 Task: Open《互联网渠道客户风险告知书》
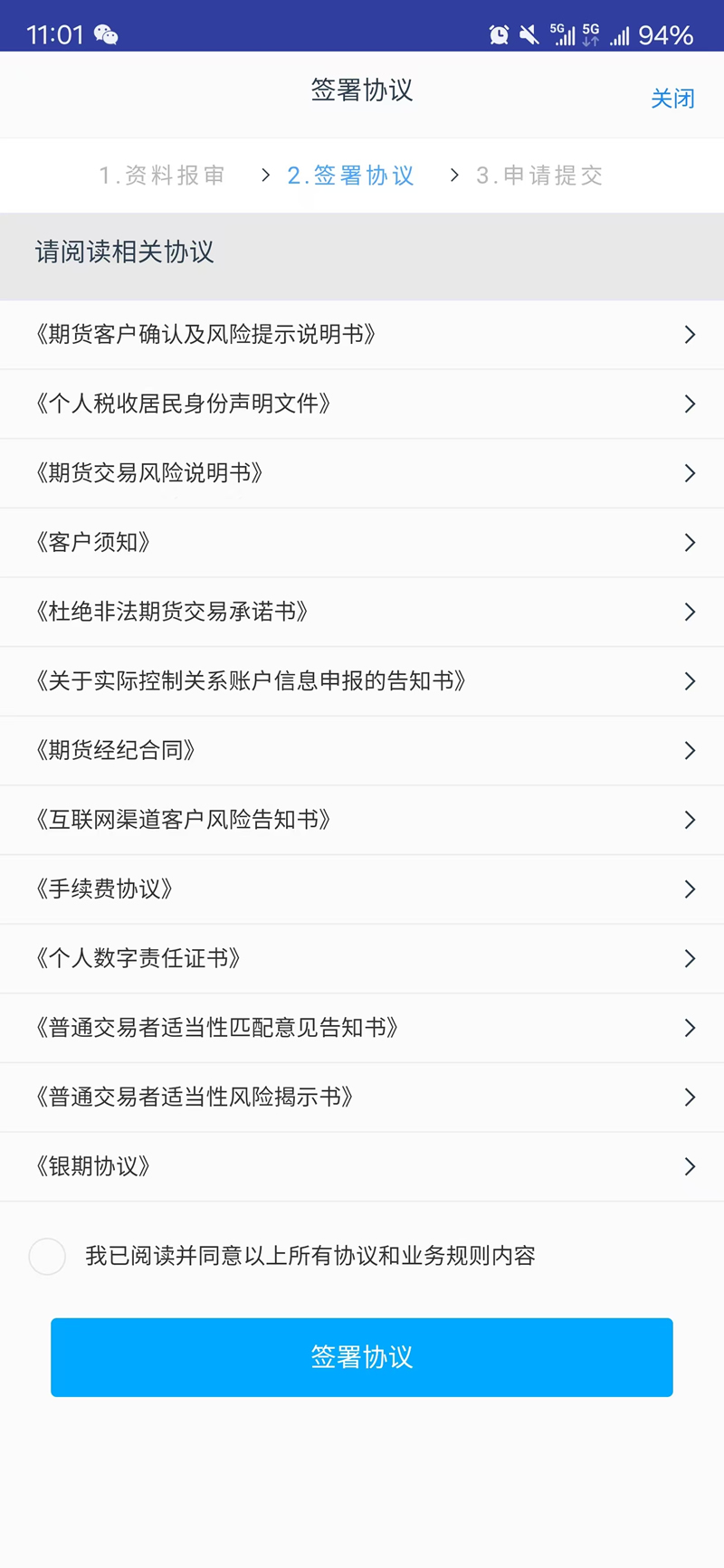pyautogui.click(x=362, y=820)
